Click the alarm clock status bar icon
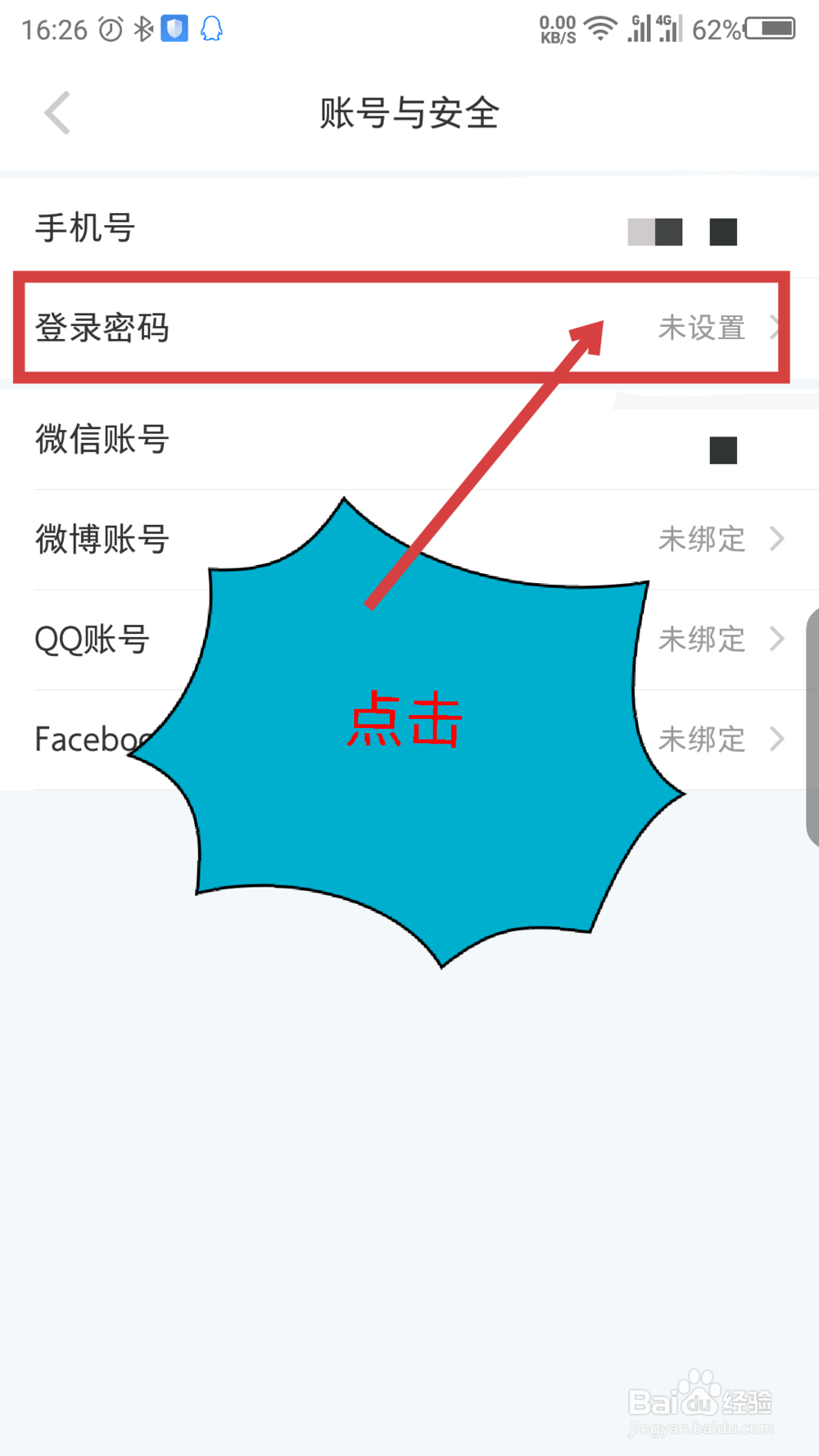This screenshot has width=819, height=1456. (109, 27)
